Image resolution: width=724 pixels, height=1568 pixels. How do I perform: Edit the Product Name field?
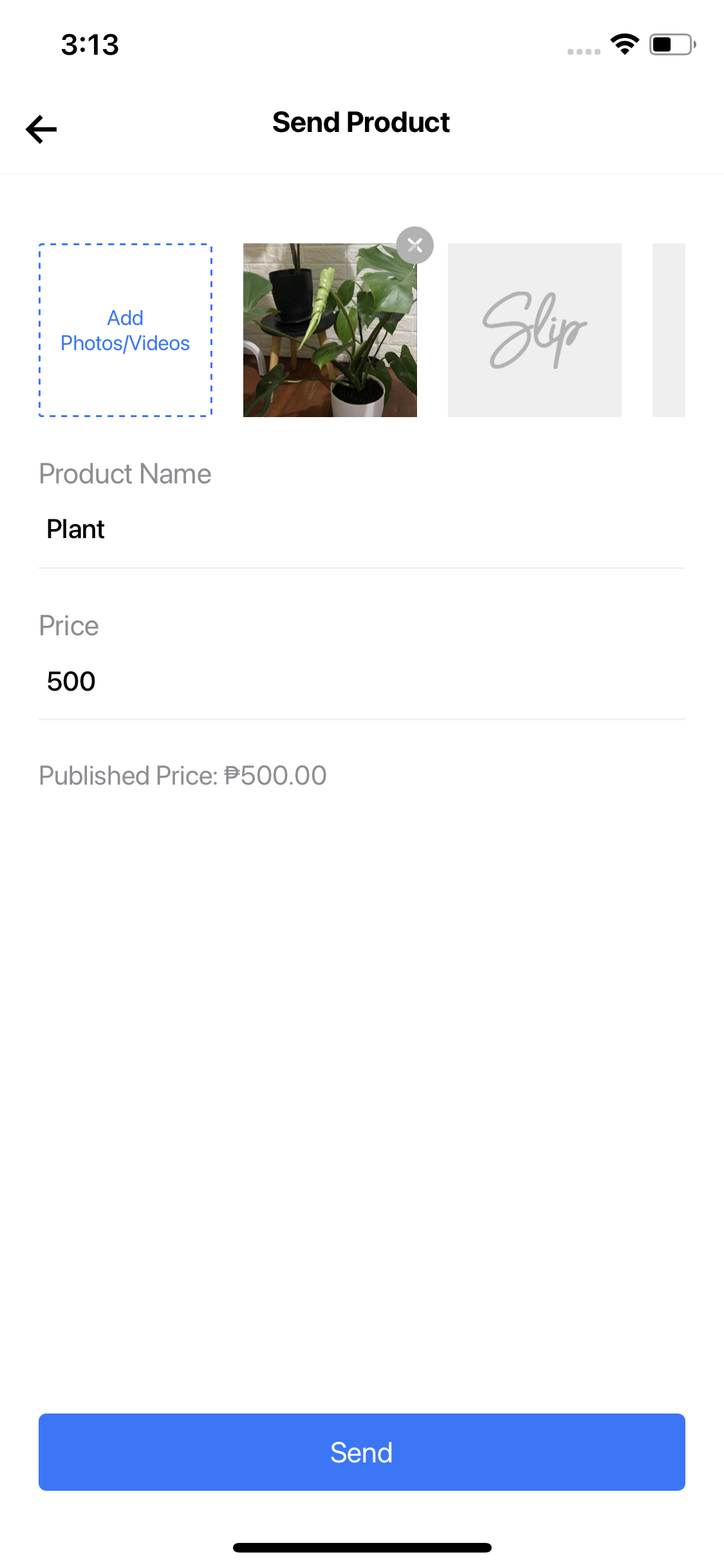(362, 529)
